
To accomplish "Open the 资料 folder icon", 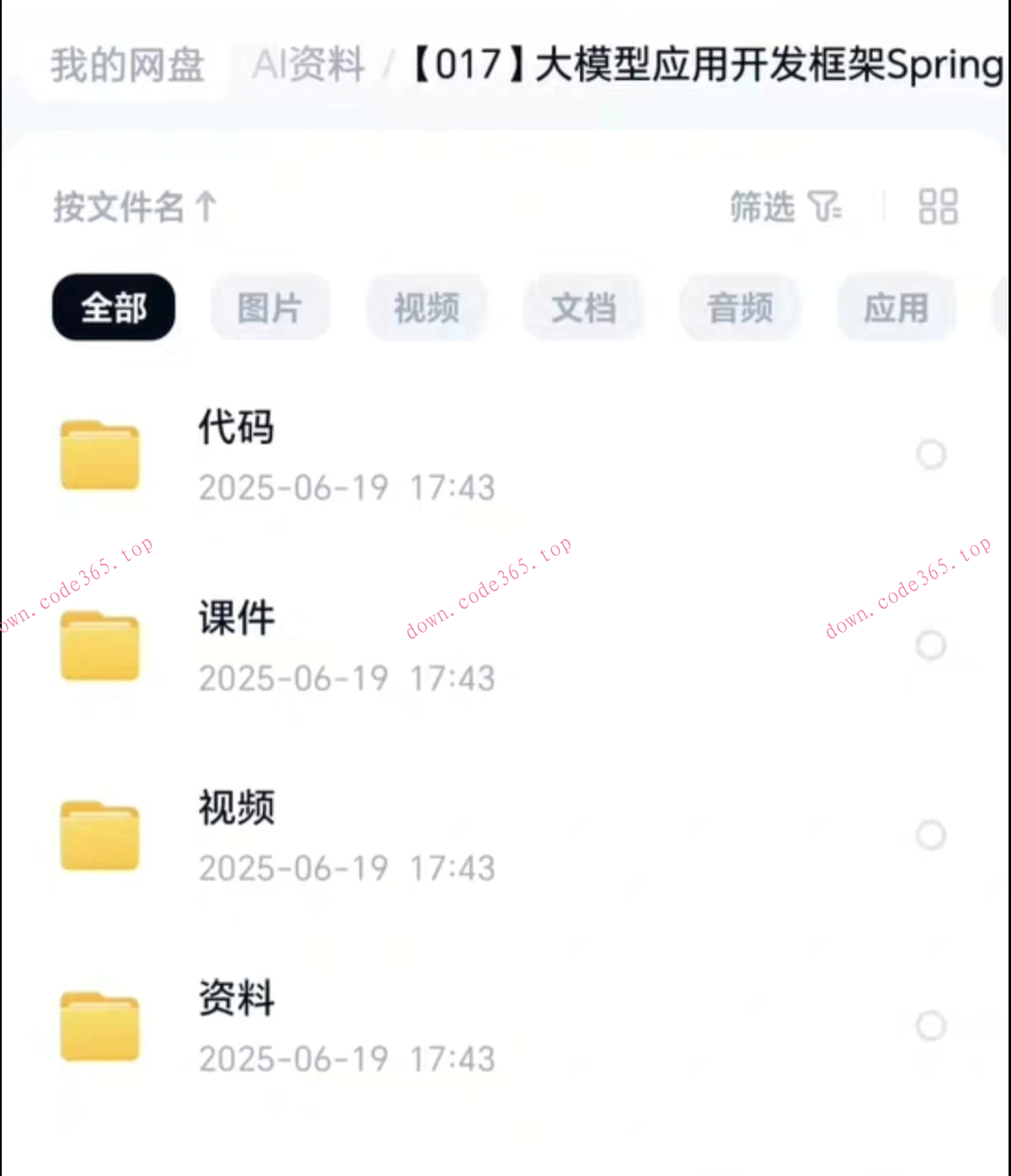I will [99, 1026].
